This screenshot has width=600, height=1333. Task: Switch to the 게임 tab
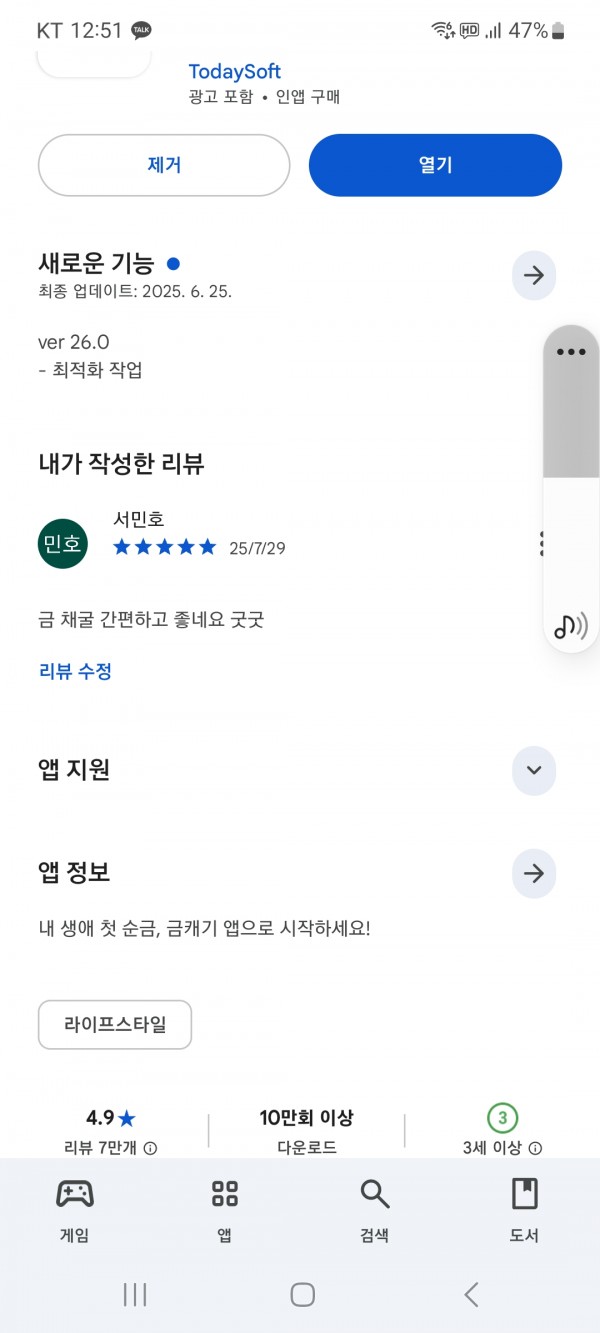tap(74, 1208)
